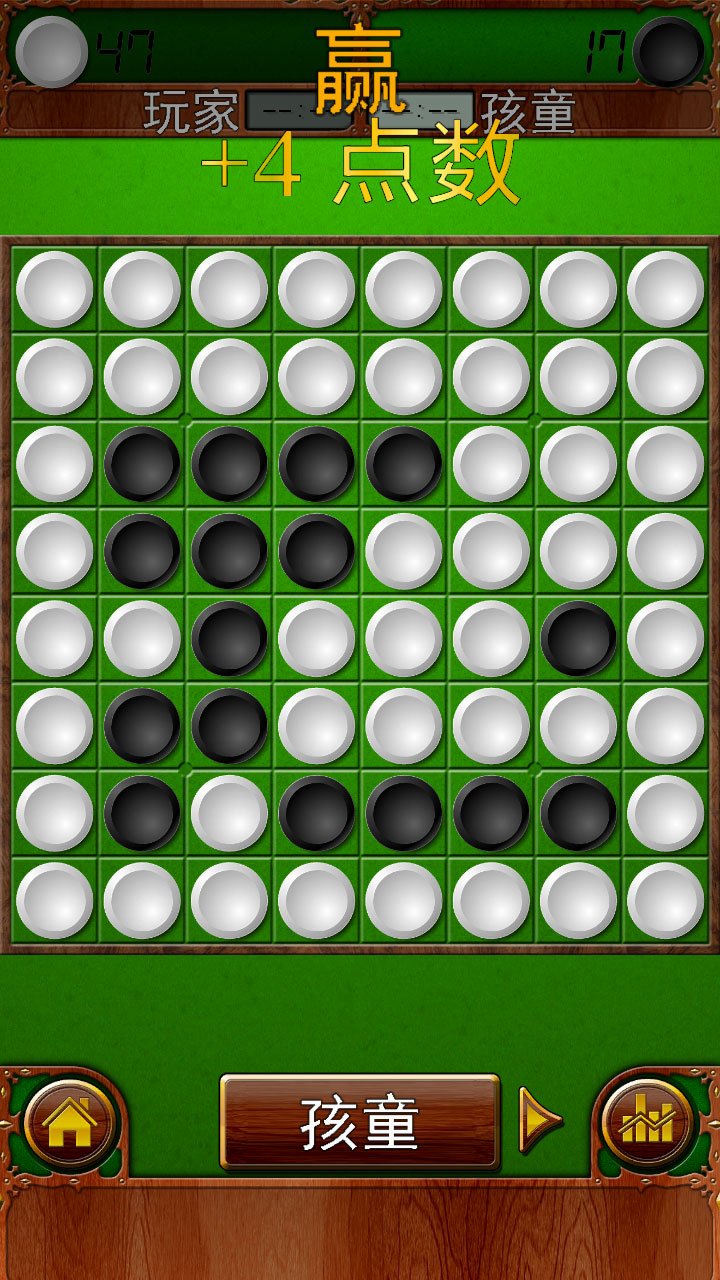Open the statistics chart icon
The width and height of the screenshot is (720, 1280).
[x=645, y=1123]
